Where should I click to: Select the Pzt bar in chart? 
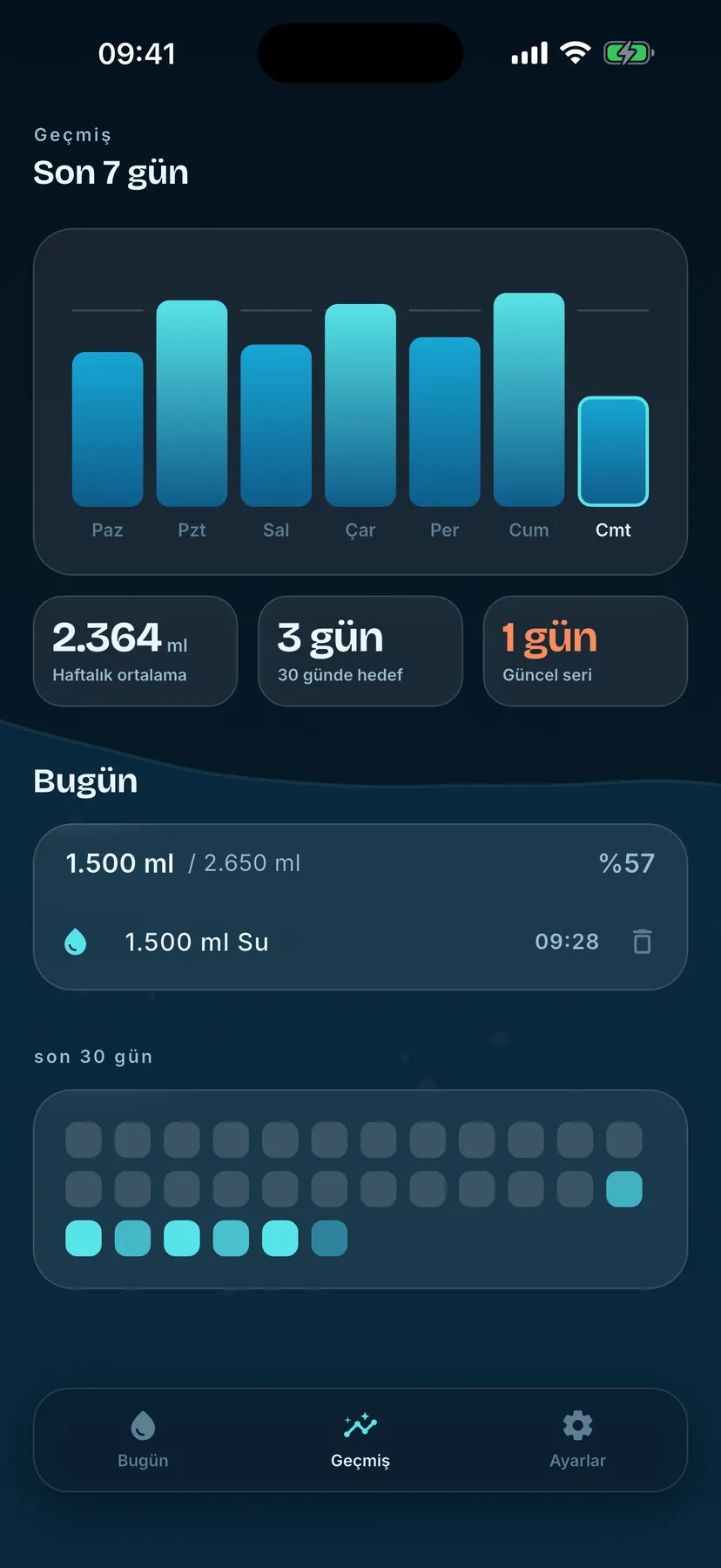click(x=192, y=403)
